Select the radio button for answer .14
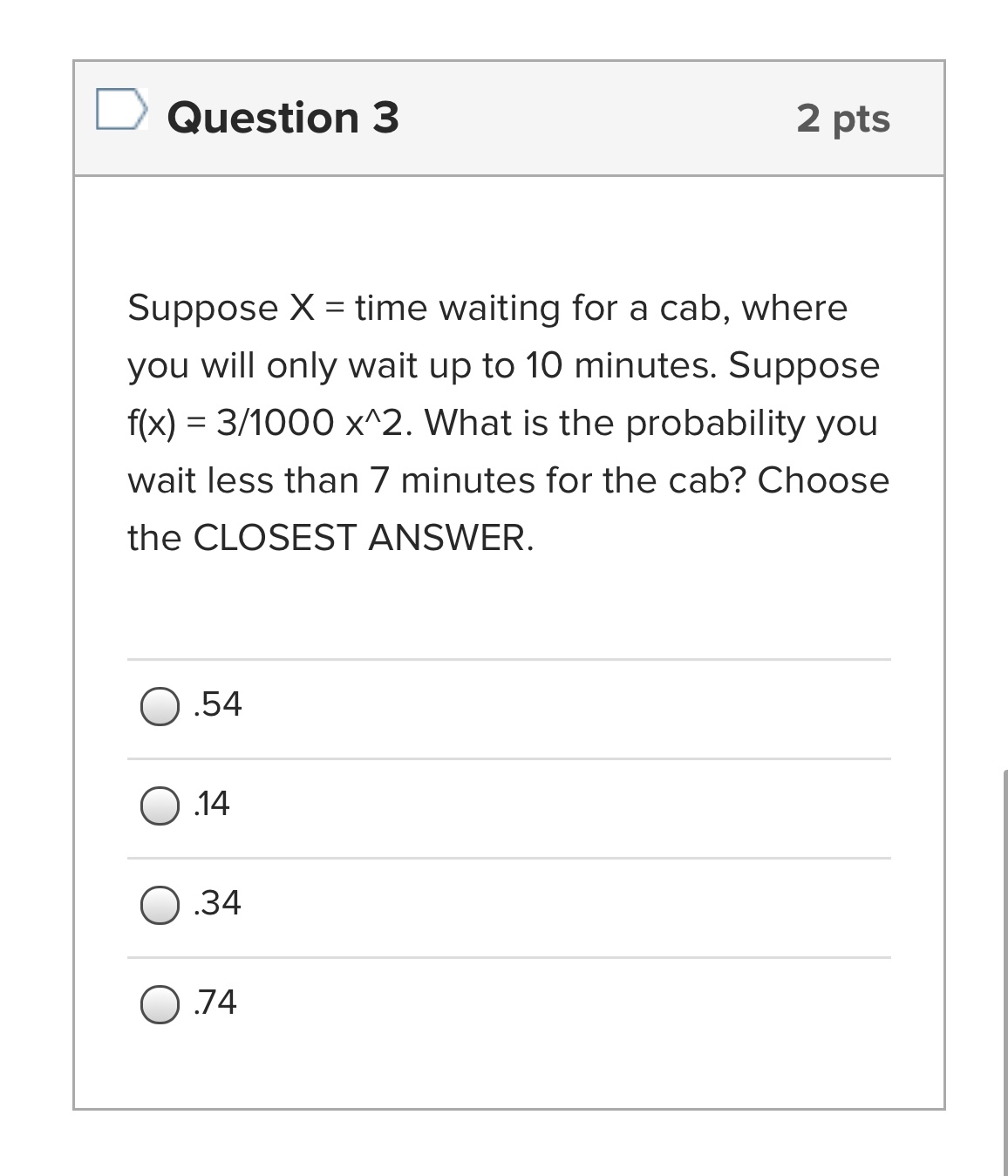 pos(160,806)
